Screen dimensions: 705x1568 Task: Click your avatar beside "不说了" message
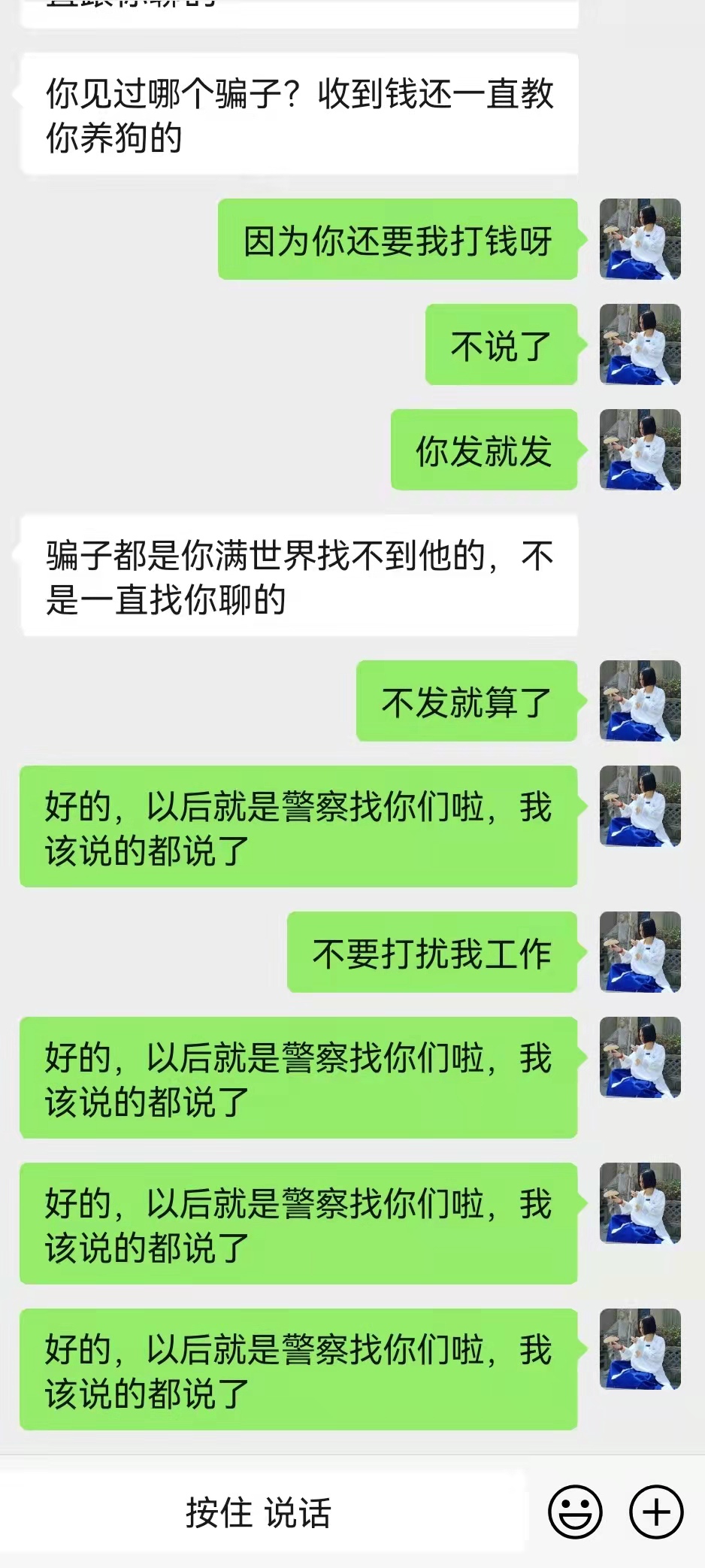pyautogui.click(x=640, y=345)
